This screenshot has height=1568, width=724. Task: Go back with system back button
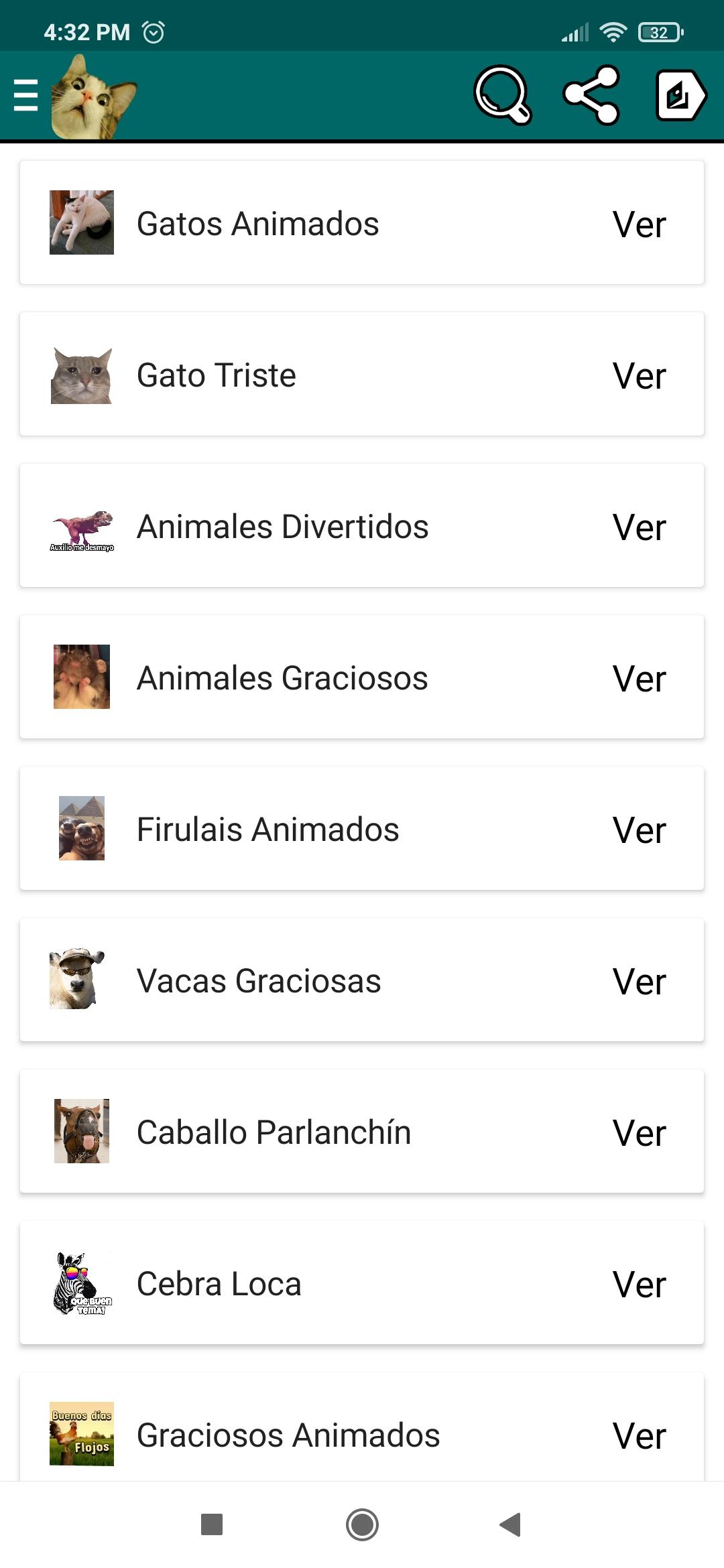coord(511,1524)
